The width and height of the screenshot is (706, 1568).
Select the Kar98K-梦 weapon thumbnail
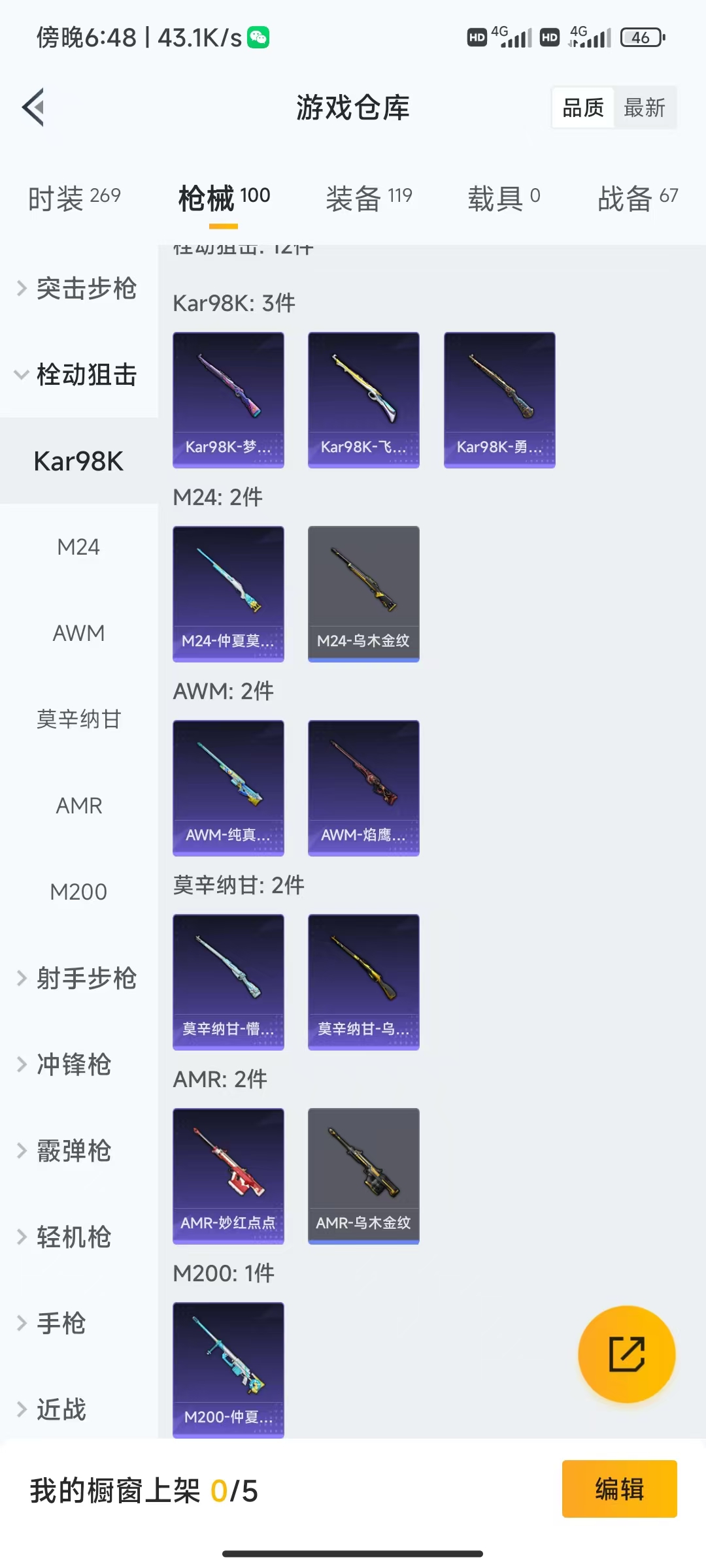[x=228, y=397]
